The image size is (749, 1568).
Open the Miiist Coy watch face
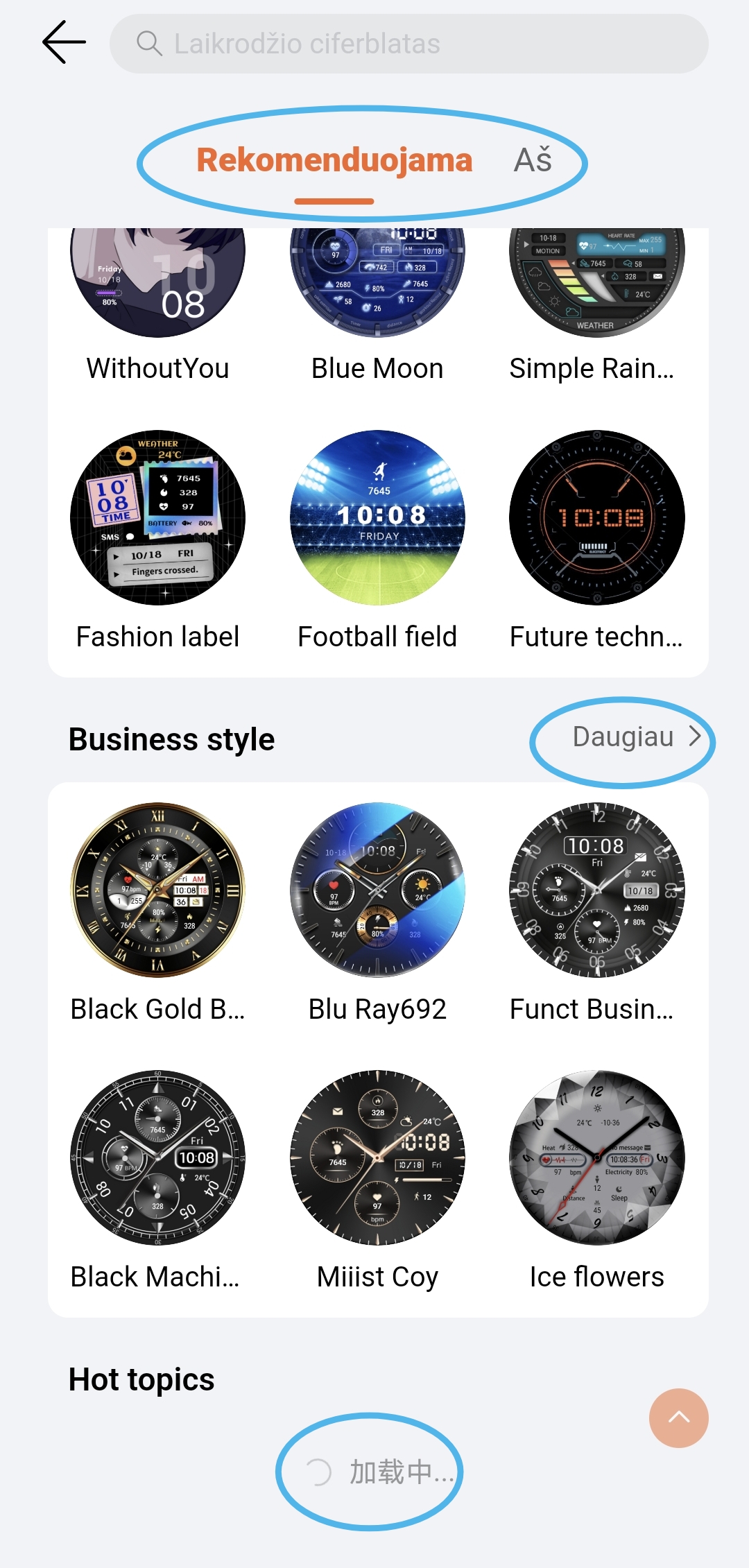click(x=377, y=1157)
